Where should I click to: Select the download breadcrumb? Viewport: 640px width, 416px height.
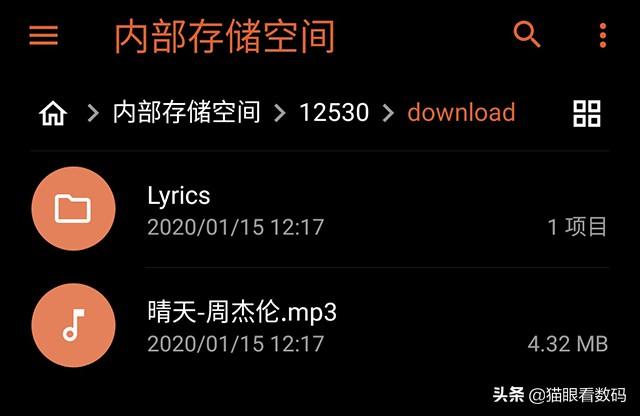[461, 112]
